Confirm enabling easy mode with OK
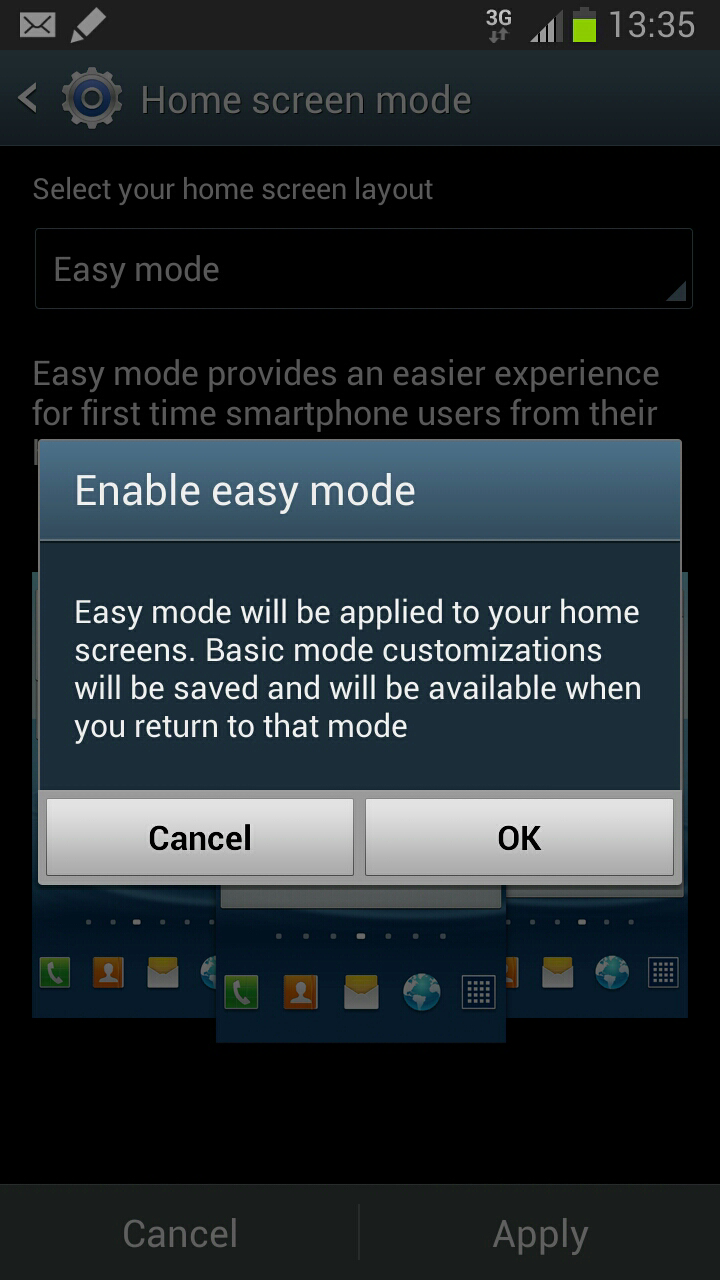 519,837
